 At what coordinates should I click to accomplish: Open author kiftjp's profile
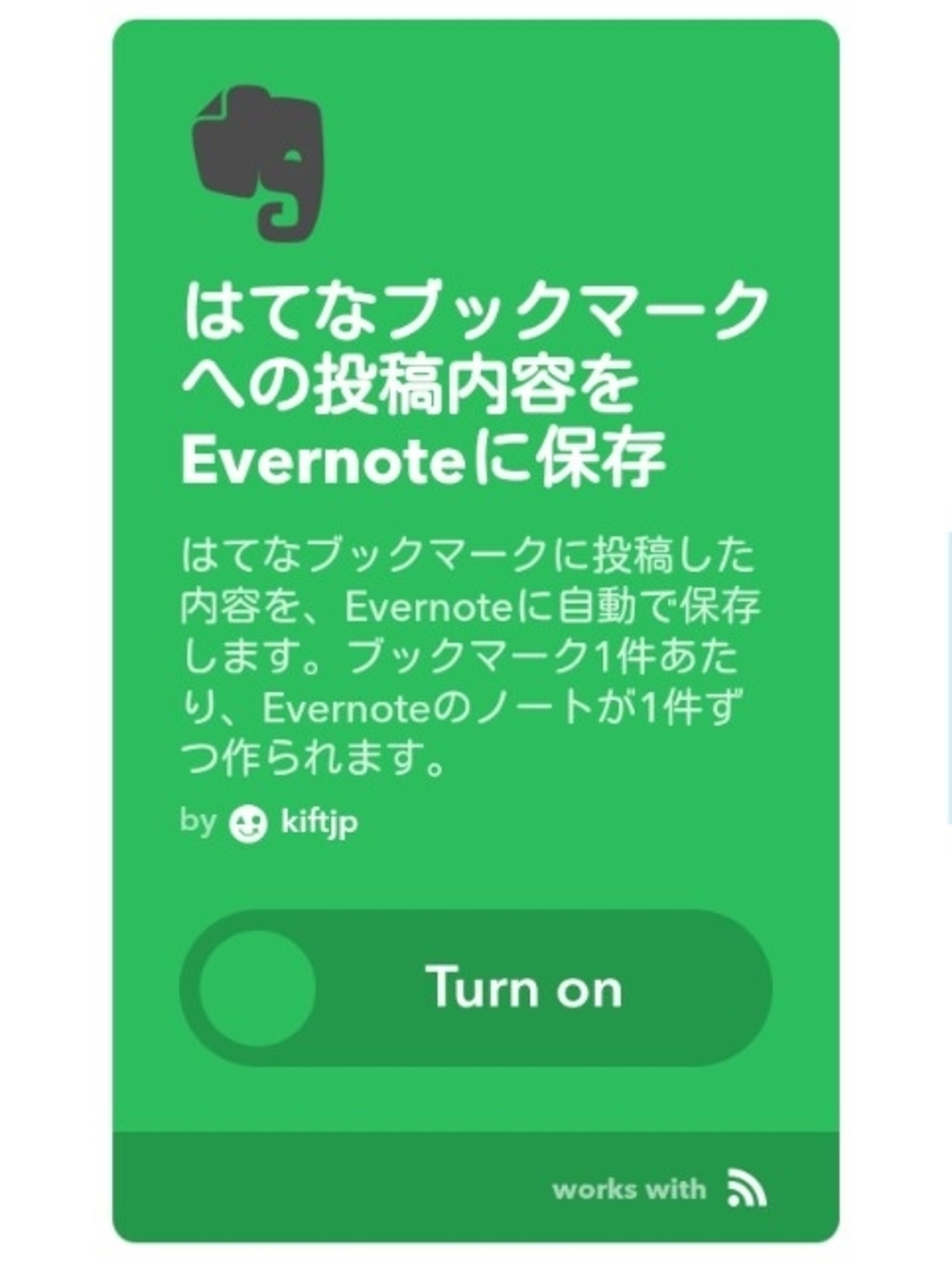(319, 823)
